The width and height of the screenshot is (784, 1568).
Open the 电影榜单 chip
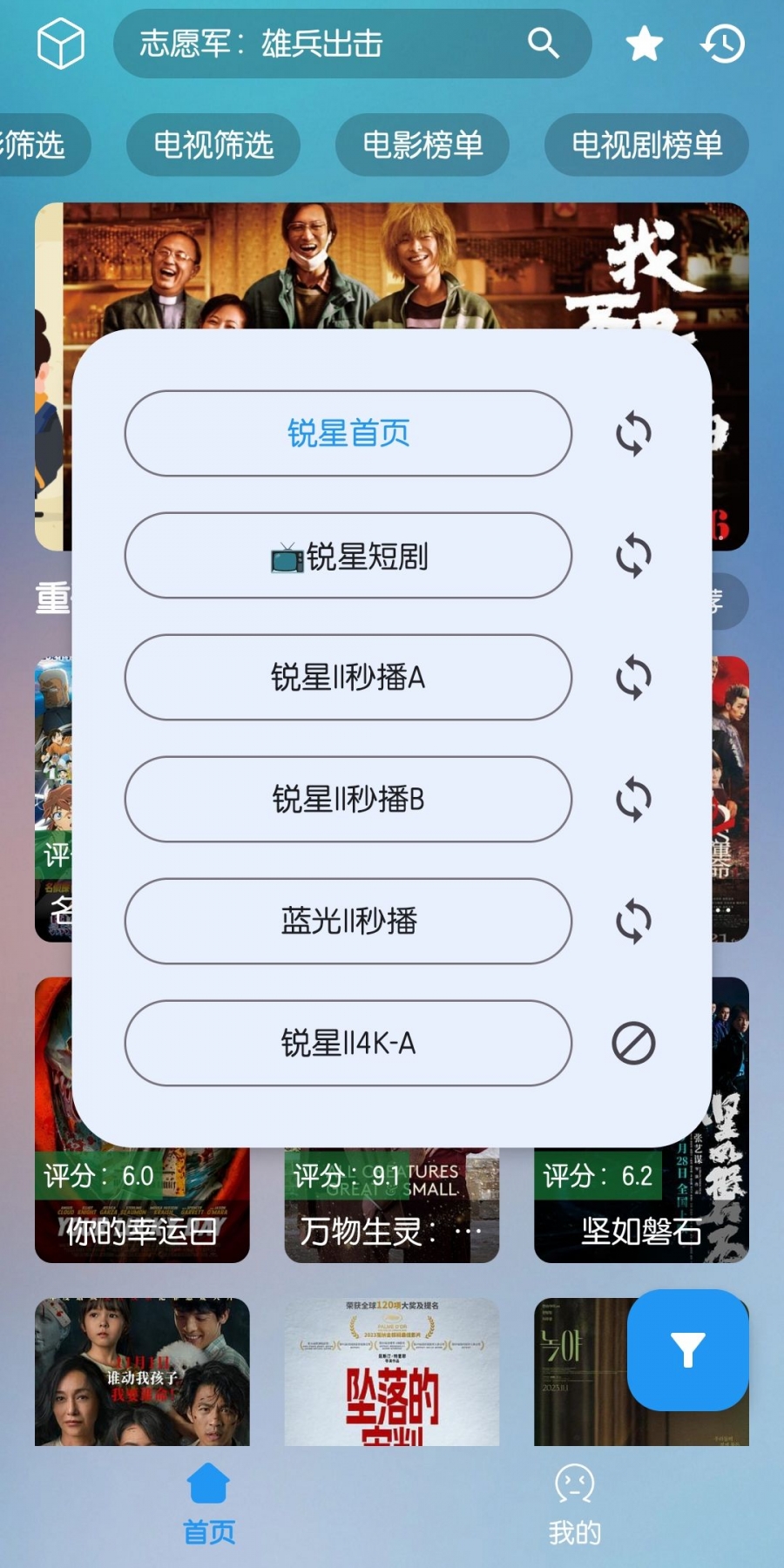tap(422, 145)
